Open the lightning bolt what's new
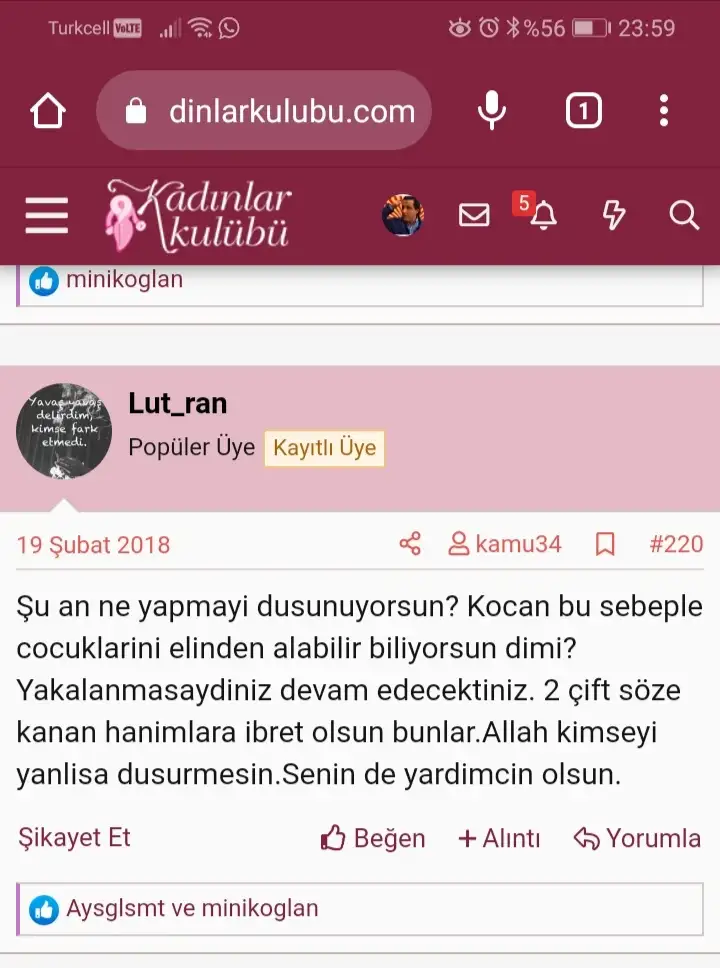The height and width of the screenshot is (968, 720). coord(613,215)
